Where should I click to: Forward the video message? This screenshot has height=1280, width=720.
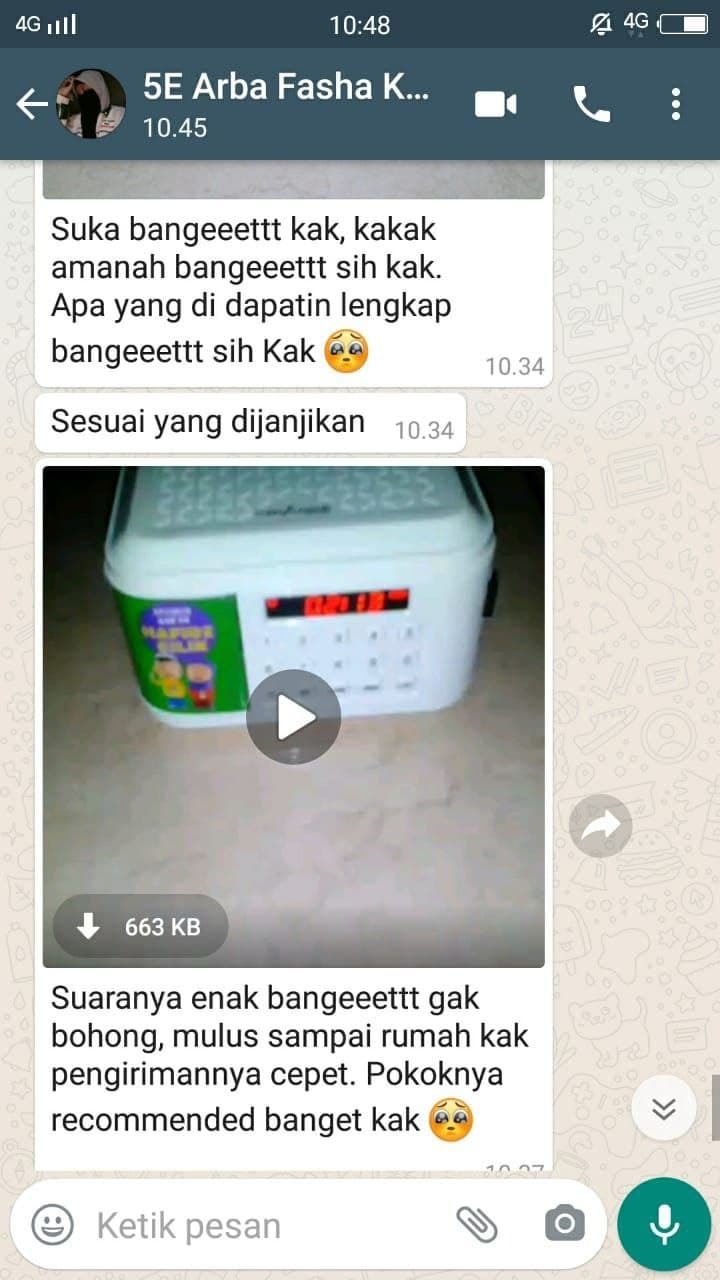point(600,825)
